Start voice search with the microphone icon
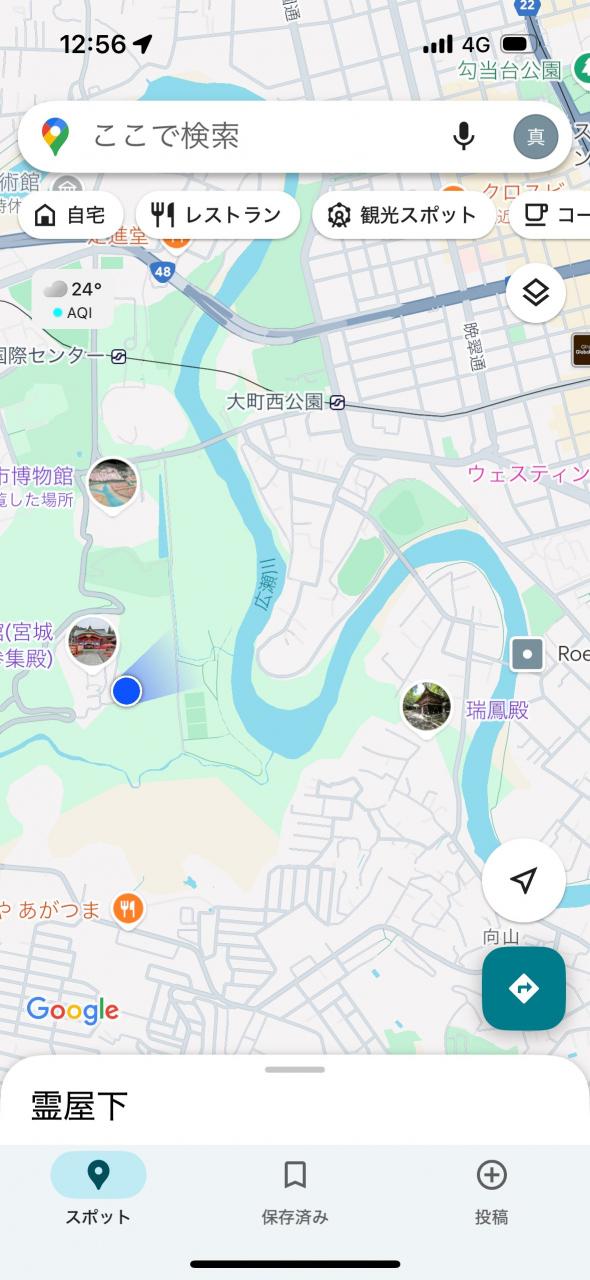The width and height of the screenshot is (590, 1280). [463, 136]
